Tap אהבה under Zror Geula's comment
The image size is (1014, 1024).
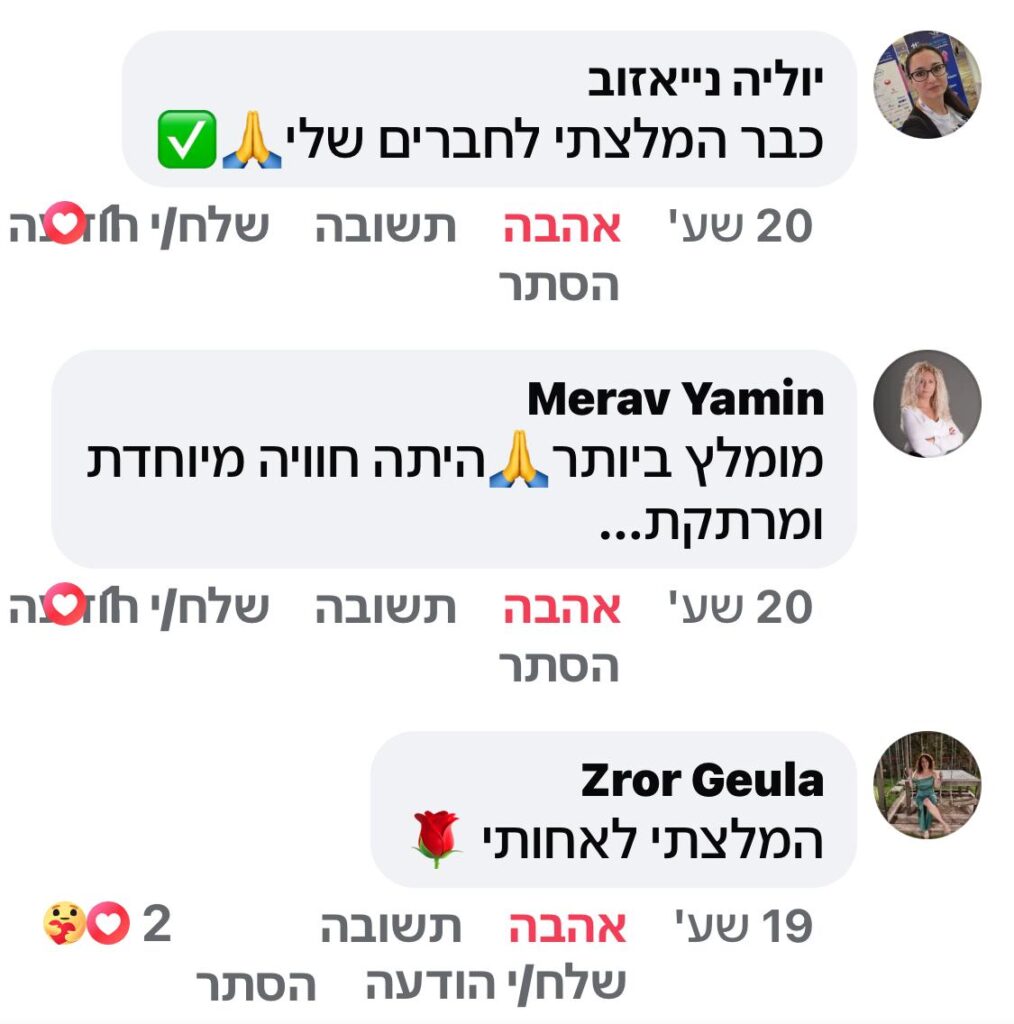(x=567, y=928)
